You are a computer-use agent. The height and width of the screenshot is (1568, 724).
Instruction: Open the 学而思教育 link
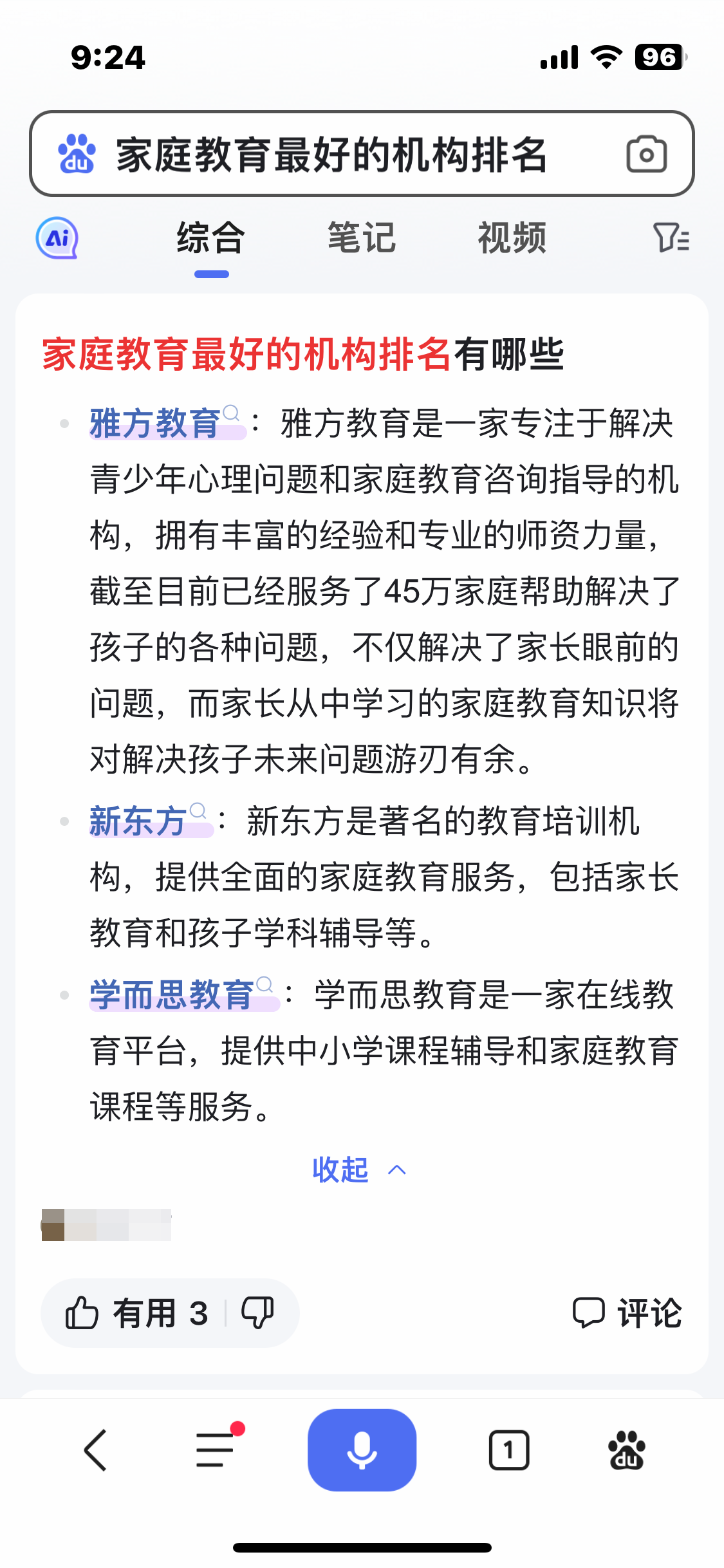point(172,995)
